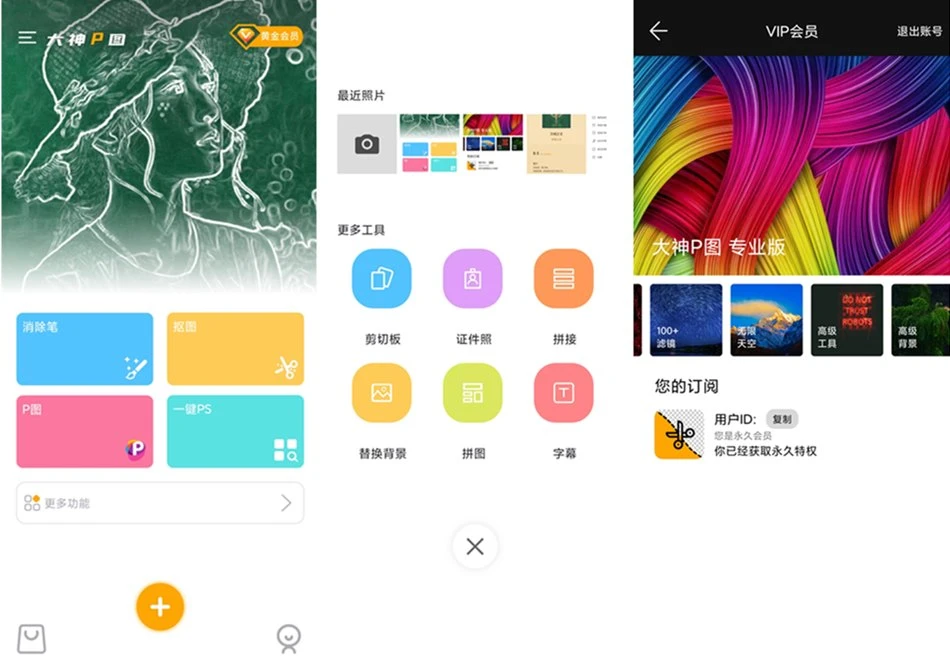Select the ID photo (证件照) tool
This screenshot has height=657, width=950.
(473, 279)
